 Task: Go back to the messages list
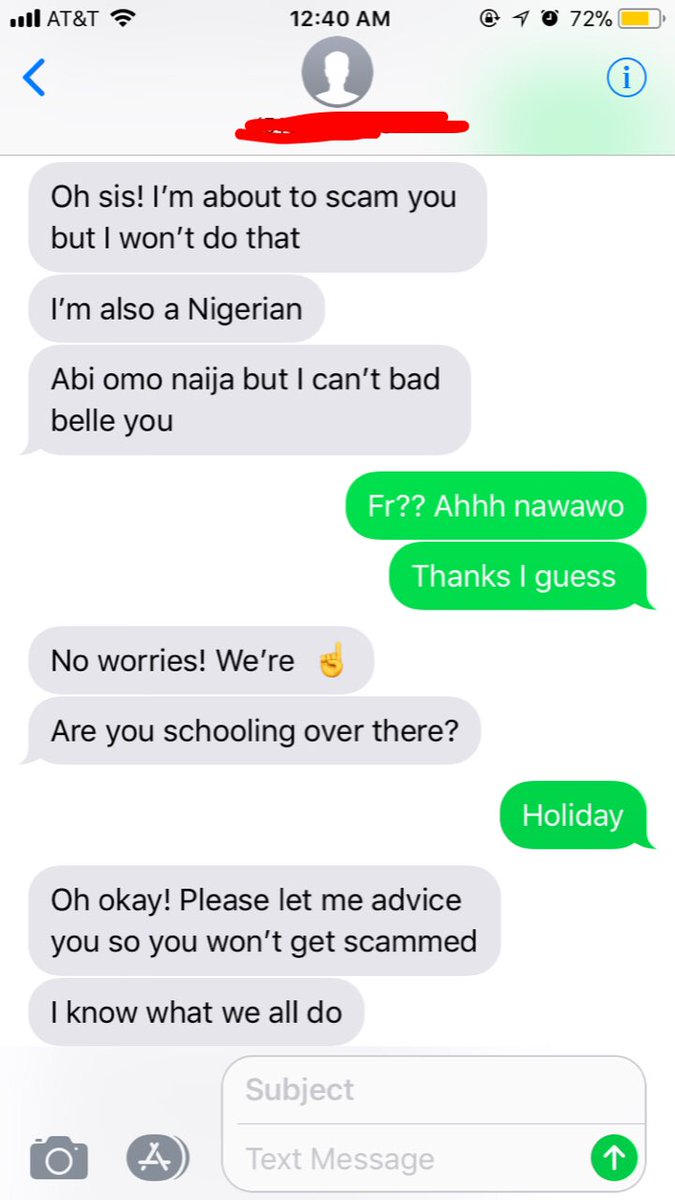click(x=34, y=77)
